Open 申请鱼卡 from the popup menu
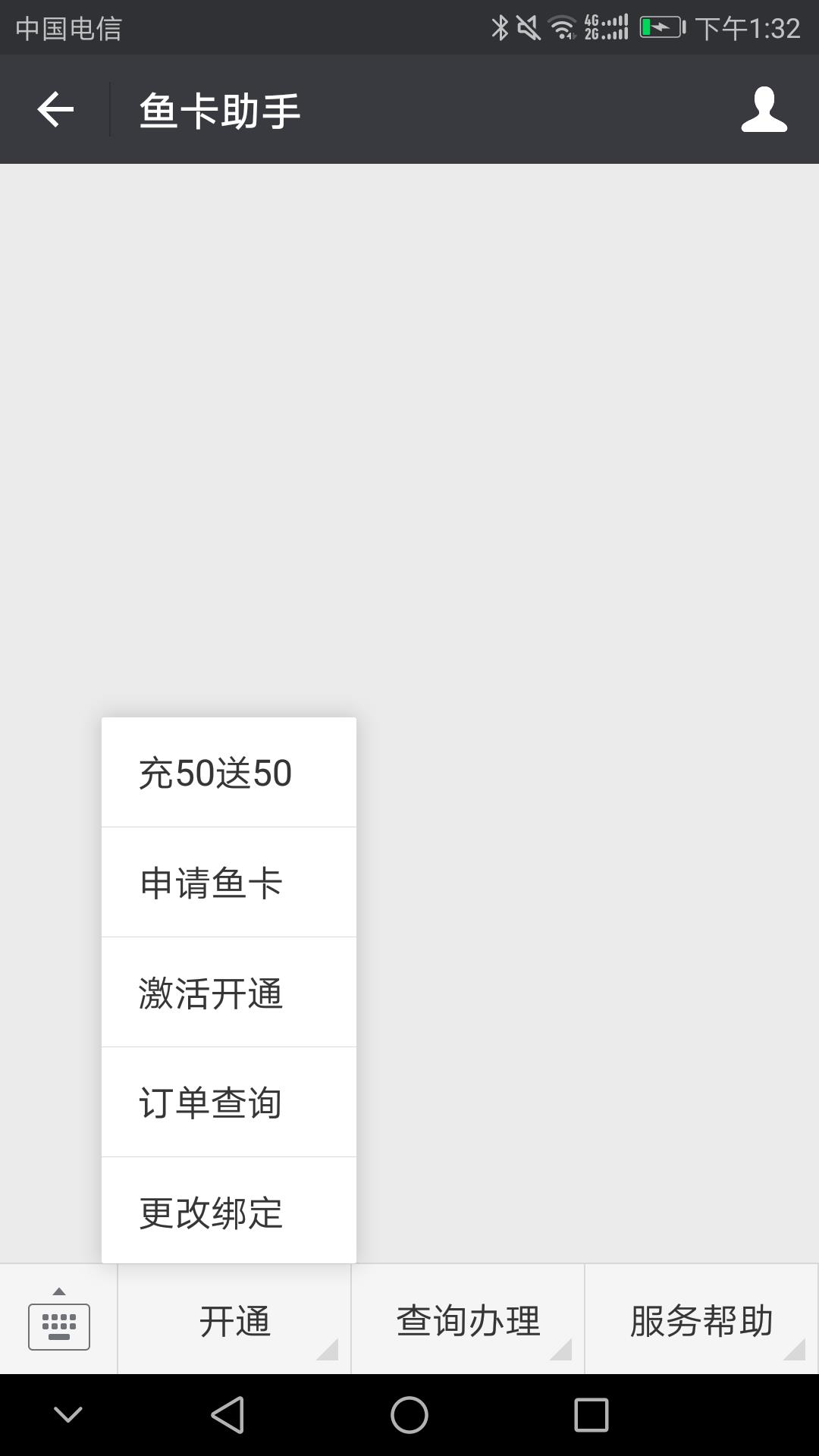The width and height of the screenshot is (819, 1456). click(229, 883)
